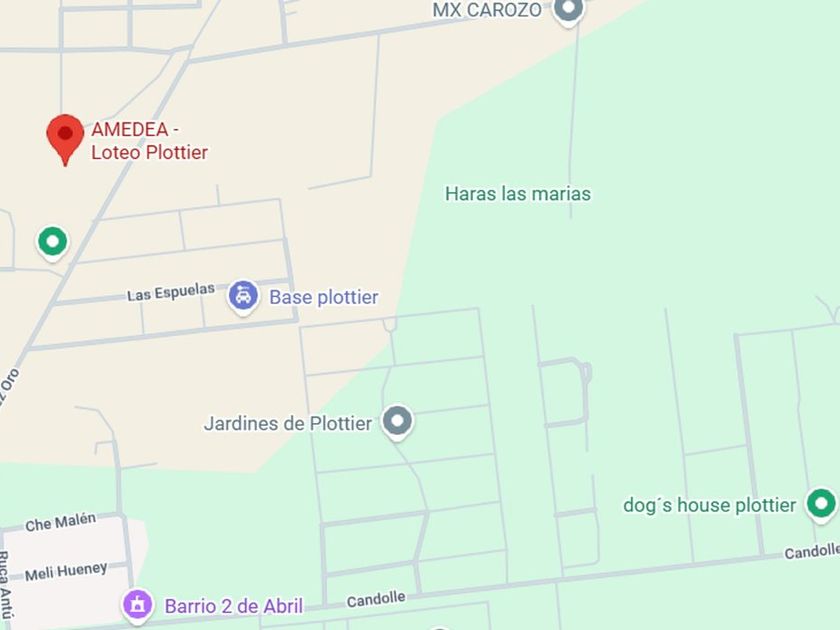Open the Jardines de Plottier marker
Viewport: 840px width, 630px height.
click(397, 421)
